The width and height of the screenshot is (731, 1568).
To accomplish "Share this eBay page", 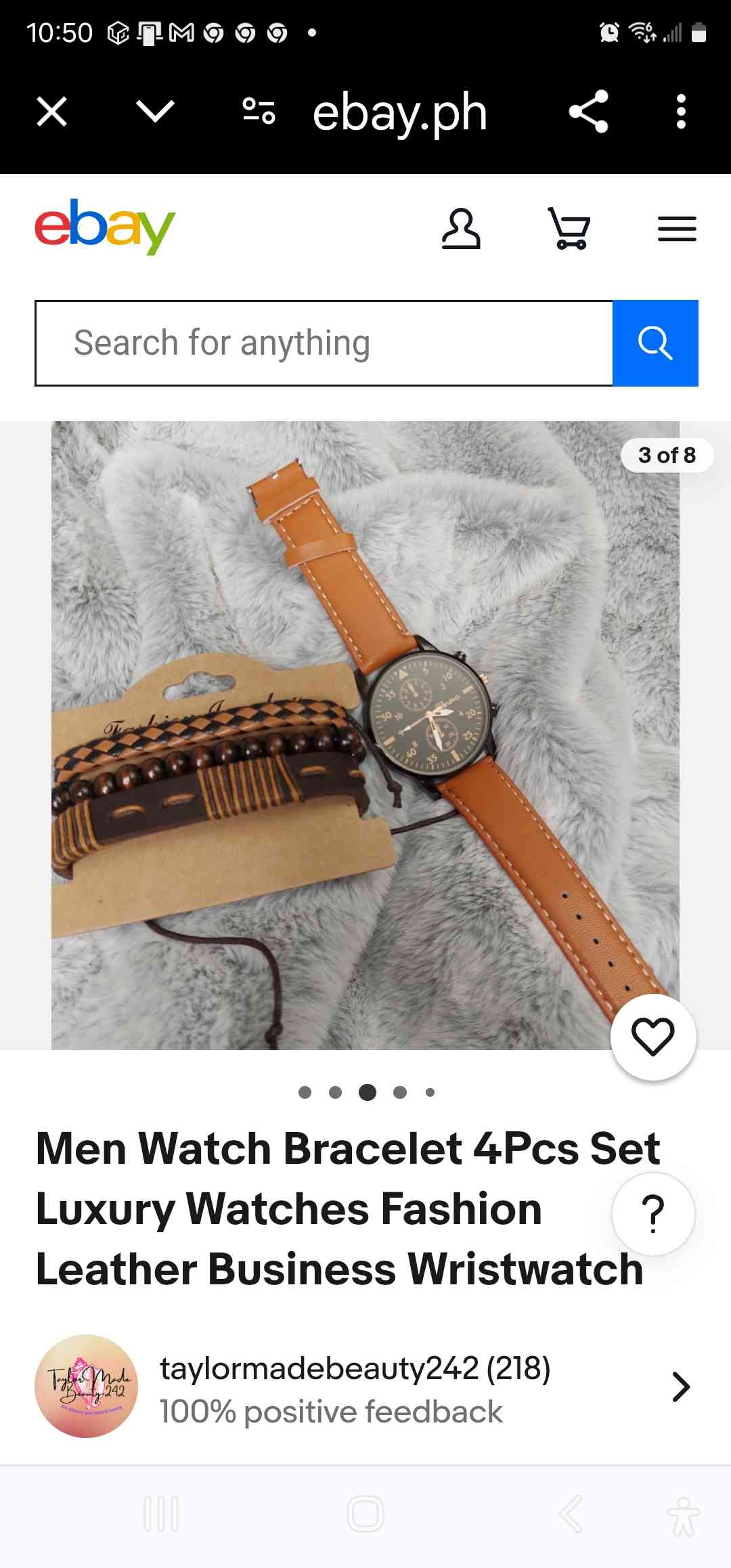I will (588, 111).
